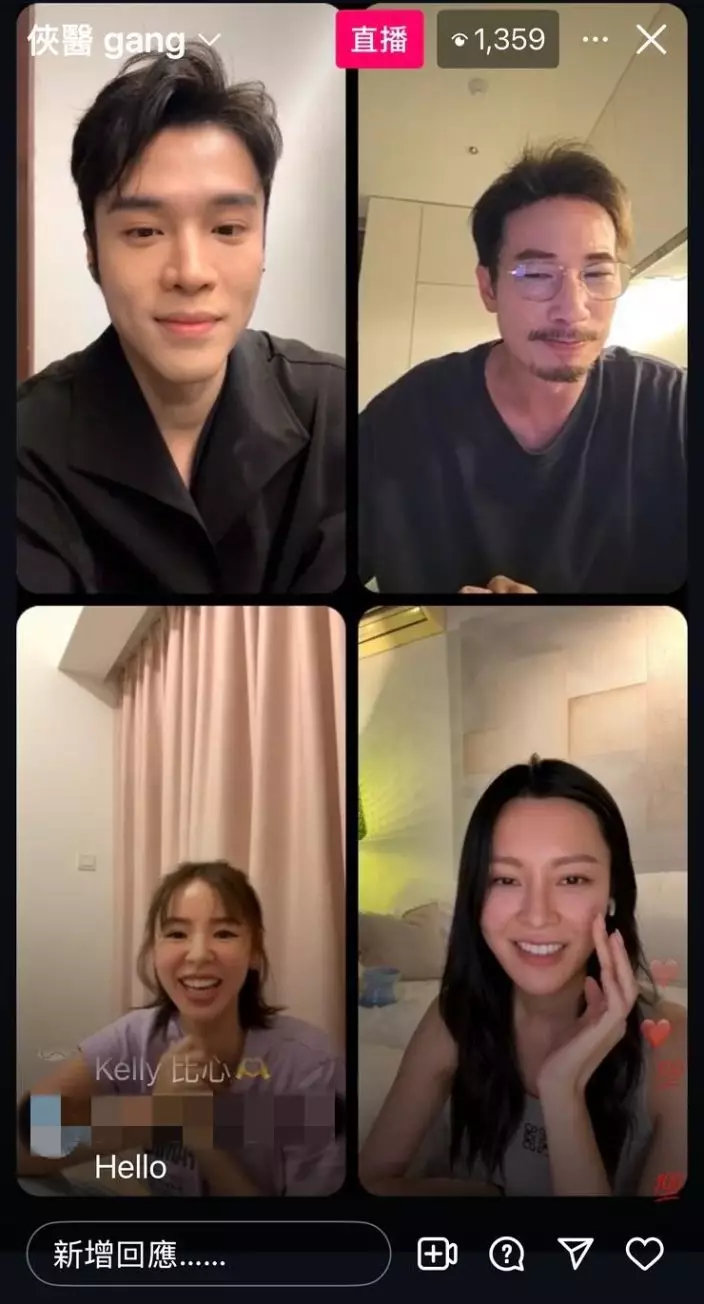Screen dimensions: 704x1304
Task: Share the live via paper plane icon
Action: (575, 1254)
